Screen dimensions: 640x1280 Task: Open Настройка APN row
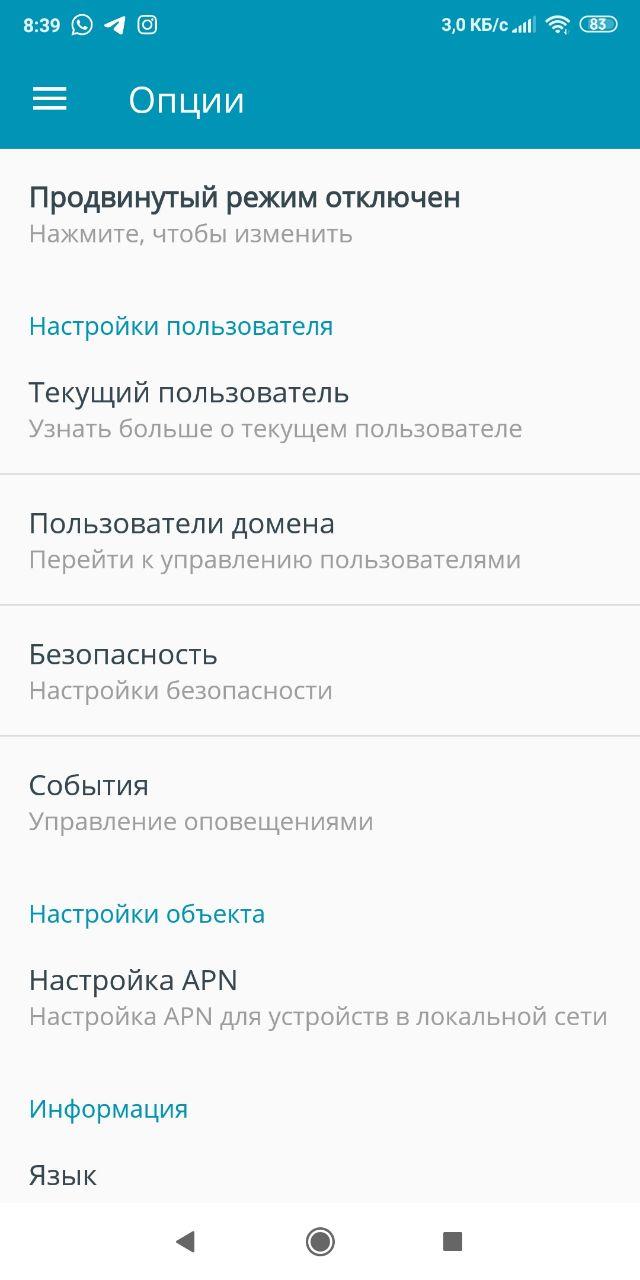point(320,997)
